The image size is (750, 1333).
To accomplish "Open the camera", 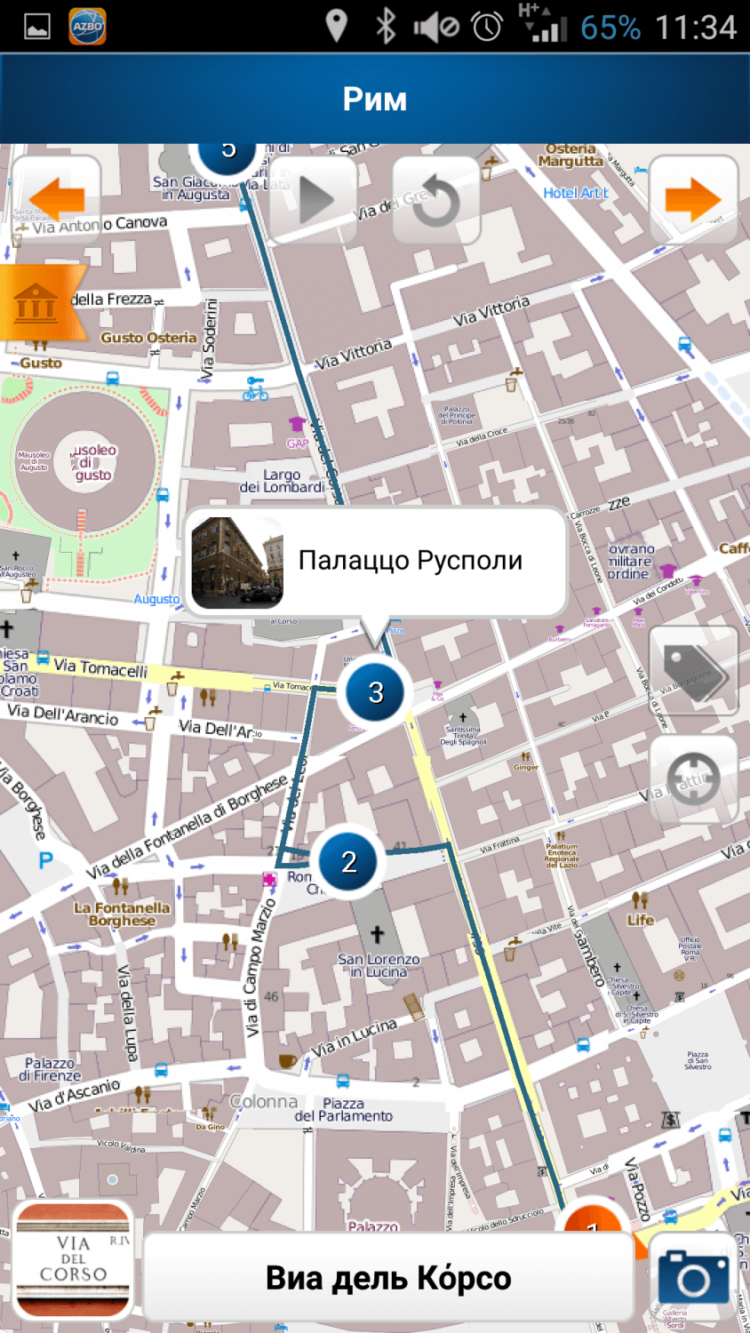I will point(694,1276).
